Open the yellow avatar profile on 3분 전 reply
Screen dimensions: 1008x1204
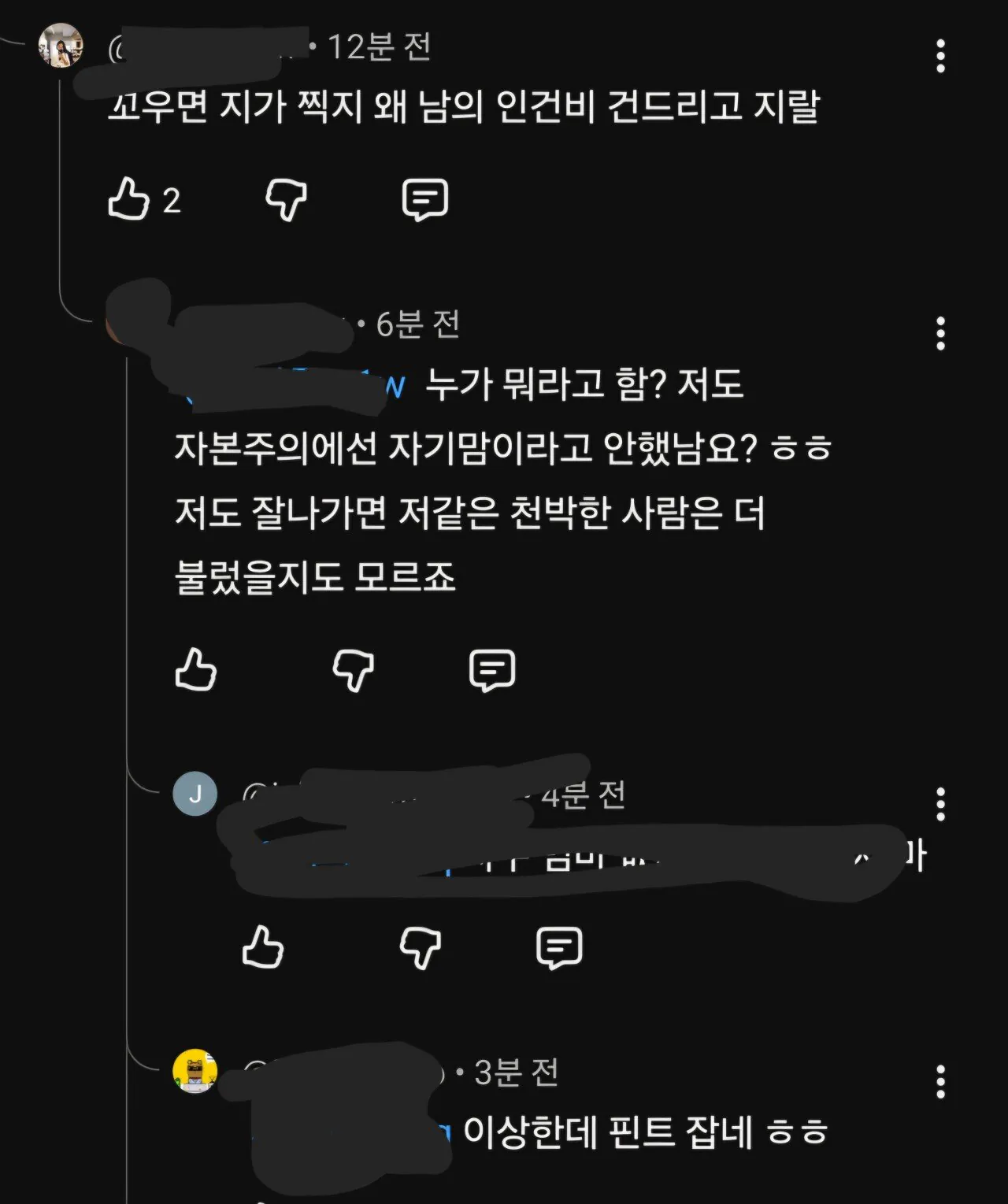[x=195, y=1071]
